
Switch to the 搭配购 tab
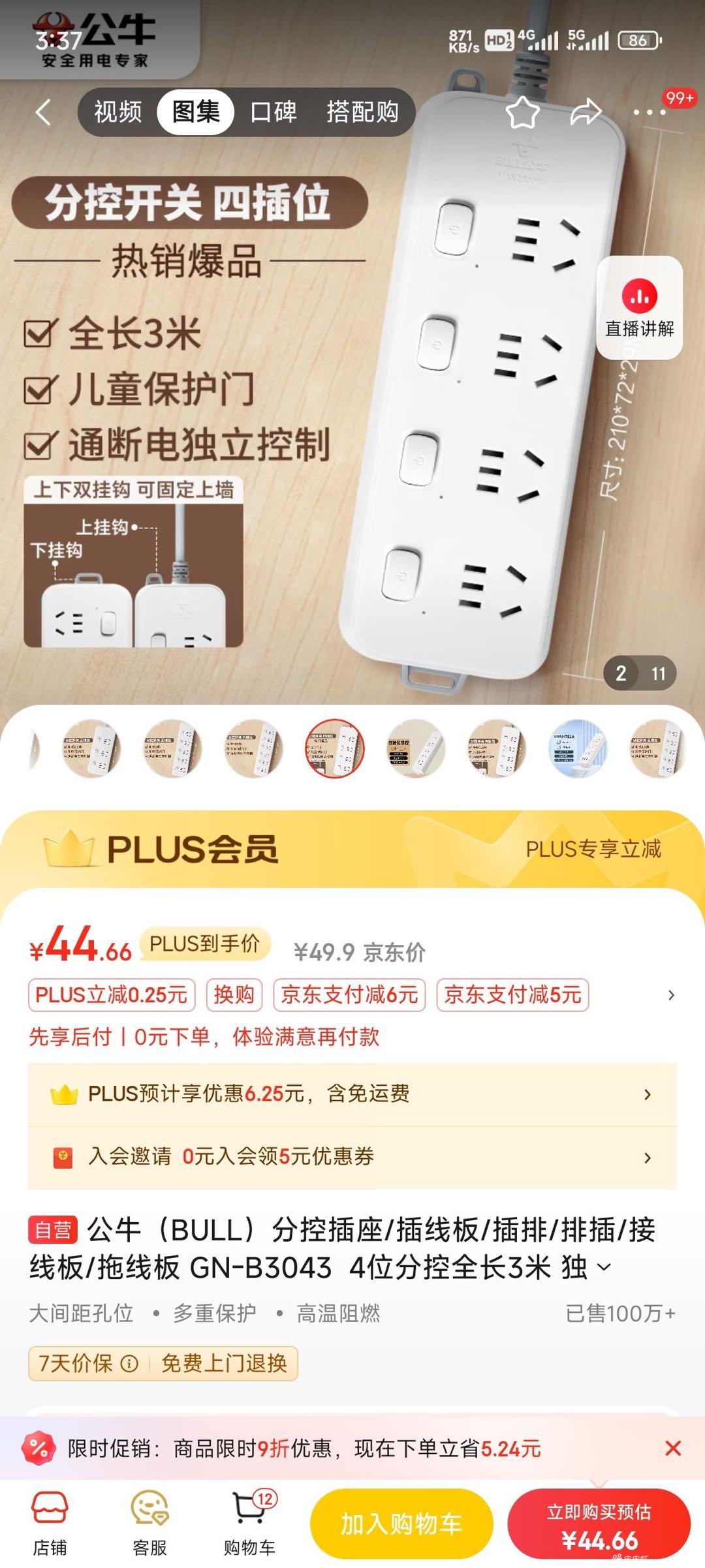(x=362, y=112)
